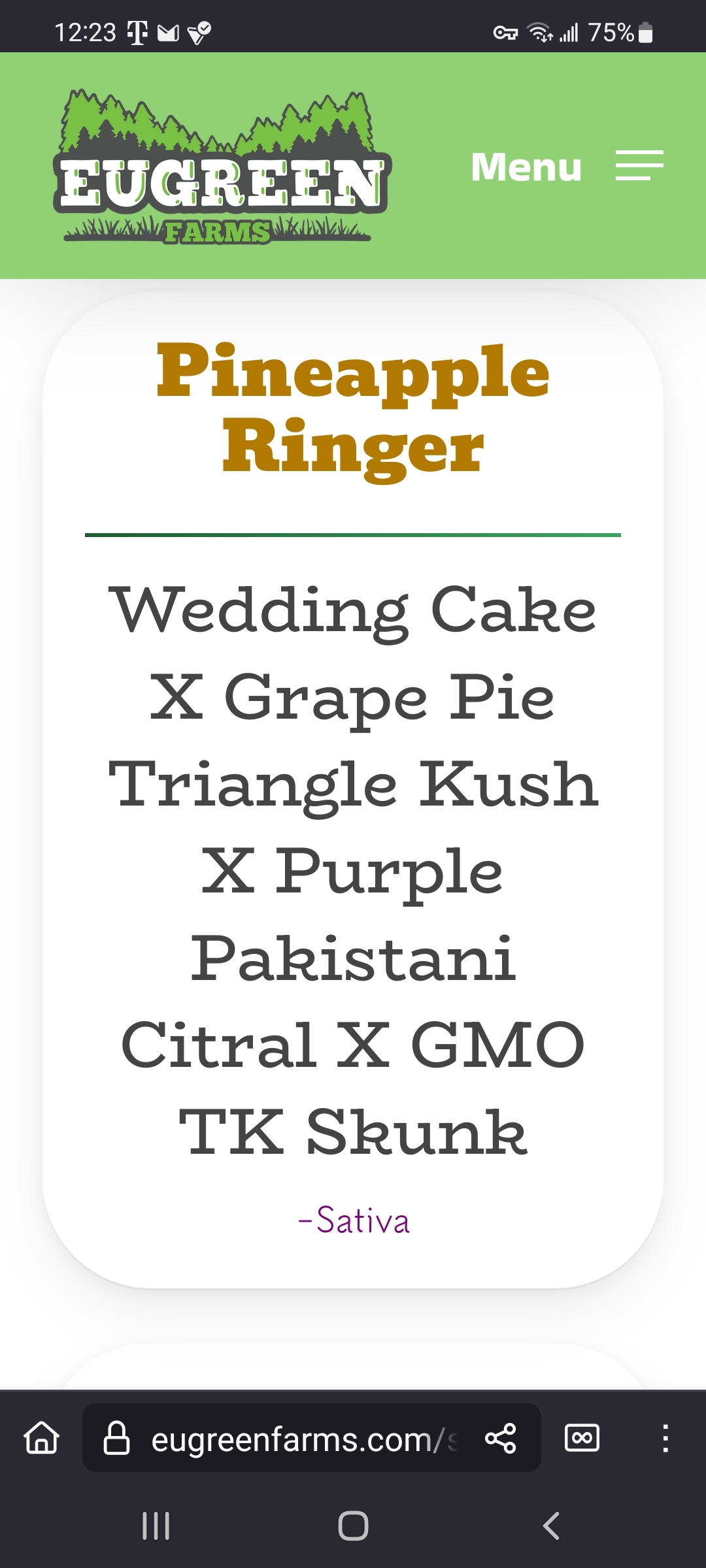Go back using system back button
This screenshot has height=1568, width=706.
551,1526
